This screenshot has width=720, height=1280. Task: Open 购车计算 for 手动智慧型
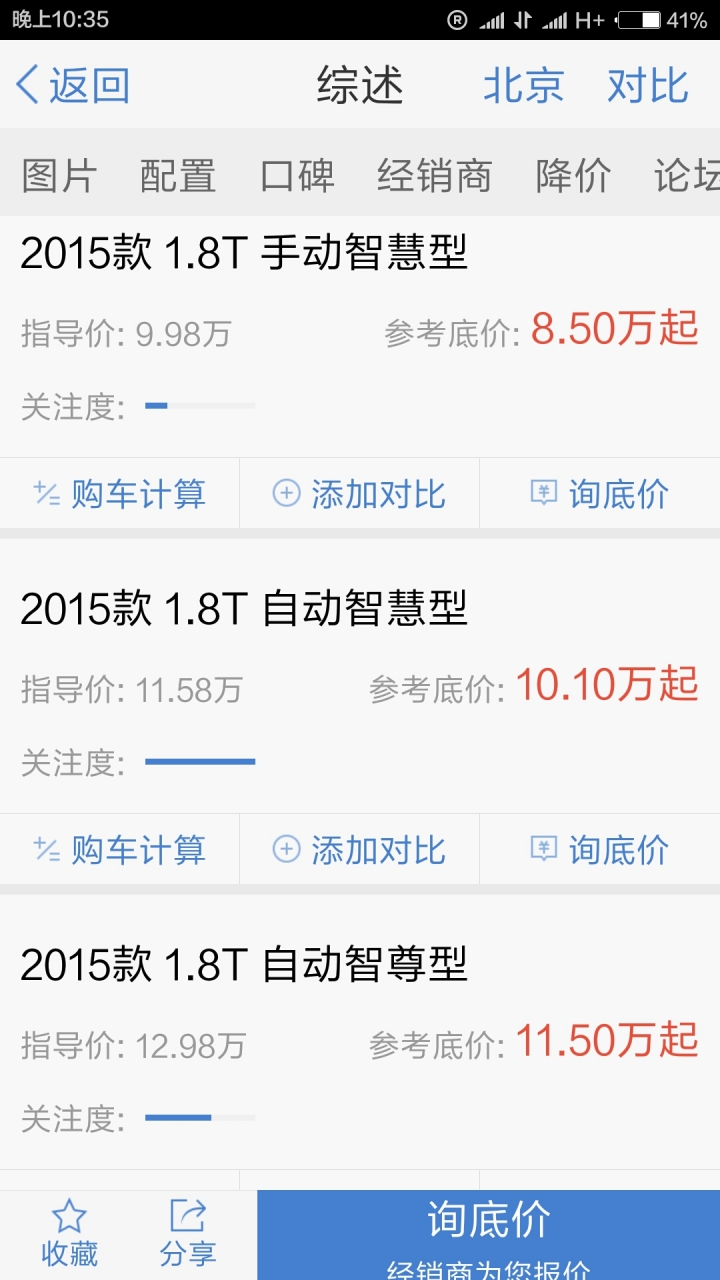[x=120, y=494]
